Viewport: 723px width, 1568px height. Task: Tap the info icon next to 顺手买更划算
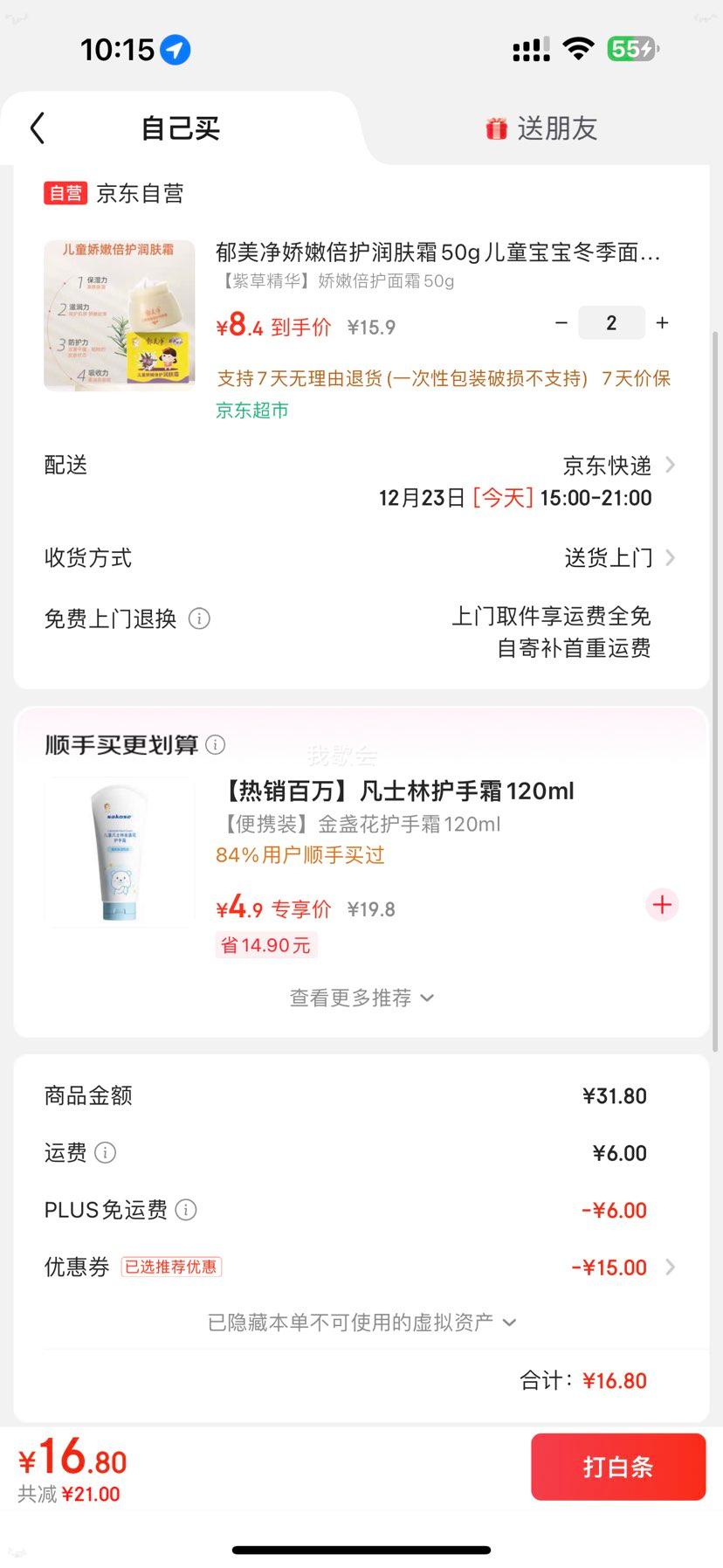pyautogui.click(x=215, y=745)
